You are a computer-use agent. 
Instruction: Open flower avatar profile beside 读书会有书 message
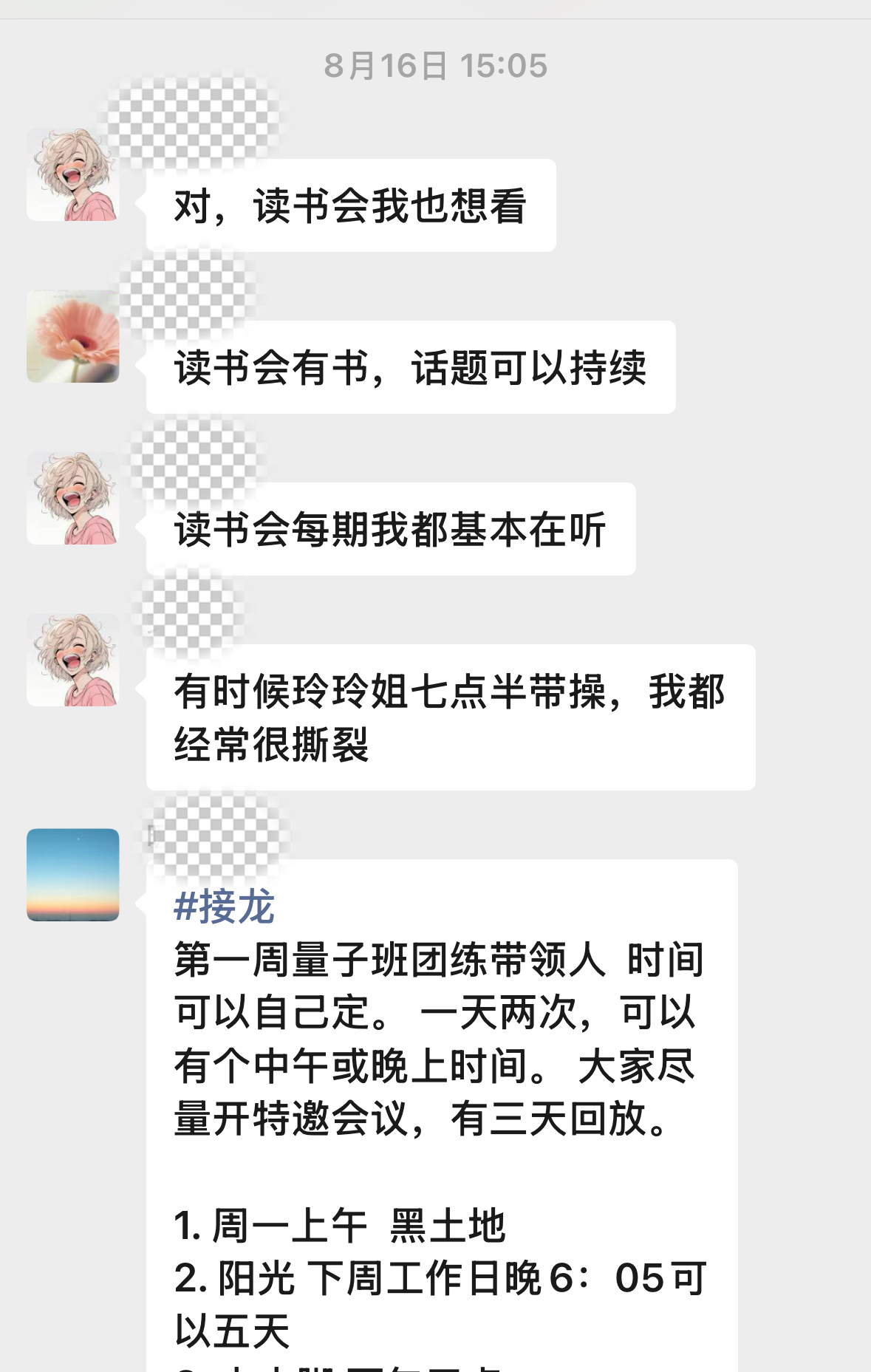[73, 336]
